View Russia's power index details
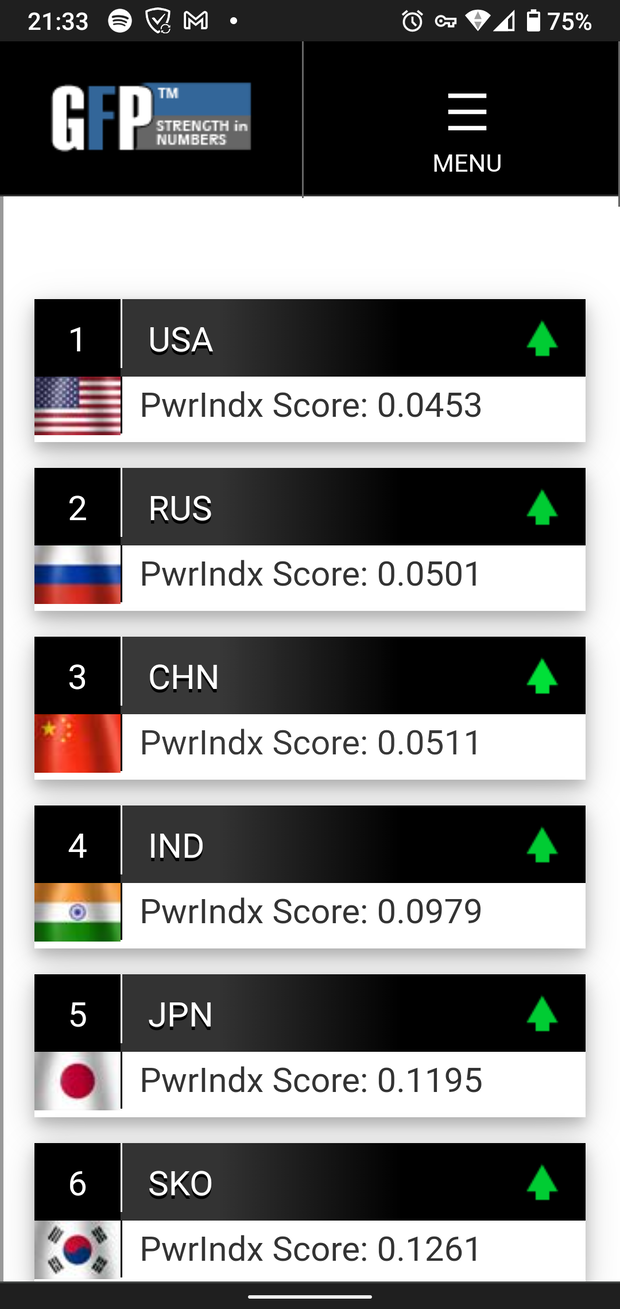620x1309 pixels. click(x=310, y=539)
